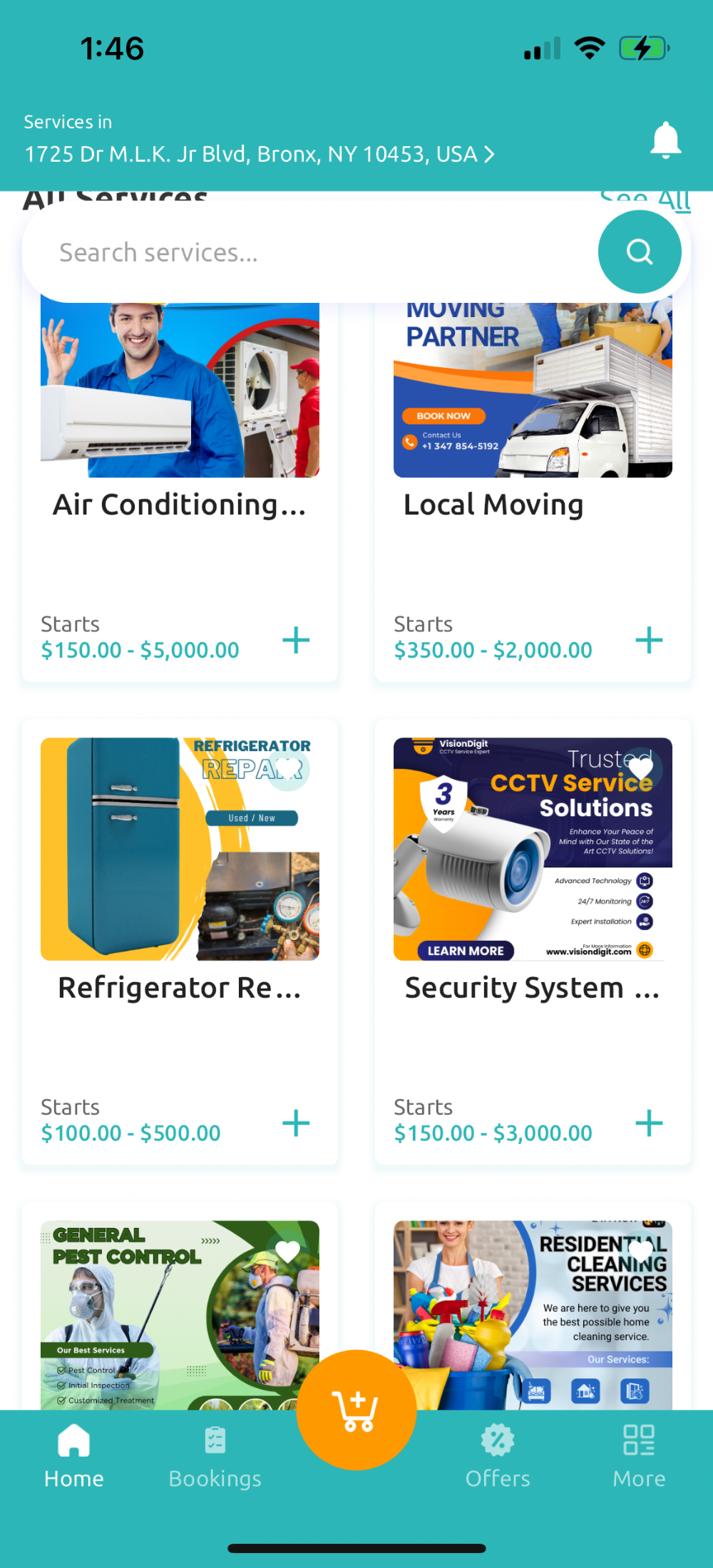Add Refrigerator Repair service with plus
The image size is (713, 1568).
296,1123
